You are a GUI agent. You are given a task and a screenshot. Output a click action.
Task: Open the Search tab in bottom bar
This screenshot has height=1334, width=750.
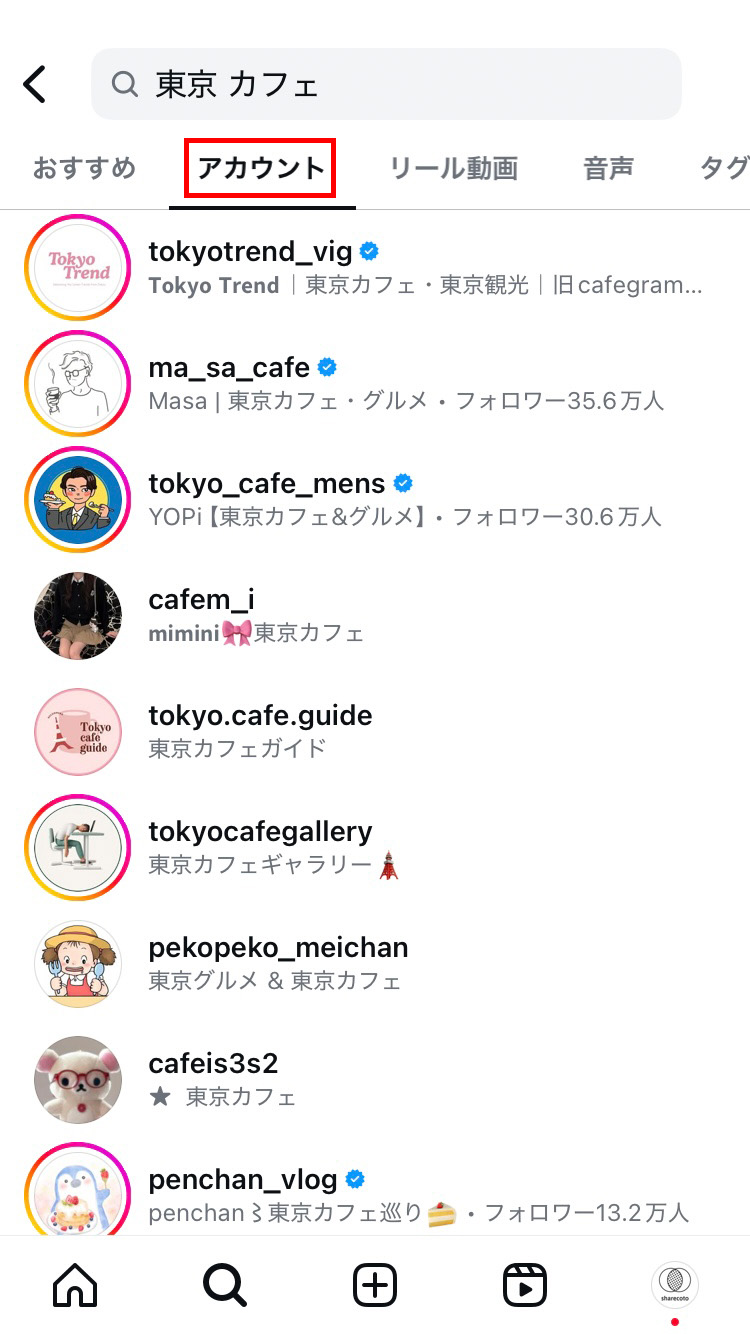click(225, 1285)
